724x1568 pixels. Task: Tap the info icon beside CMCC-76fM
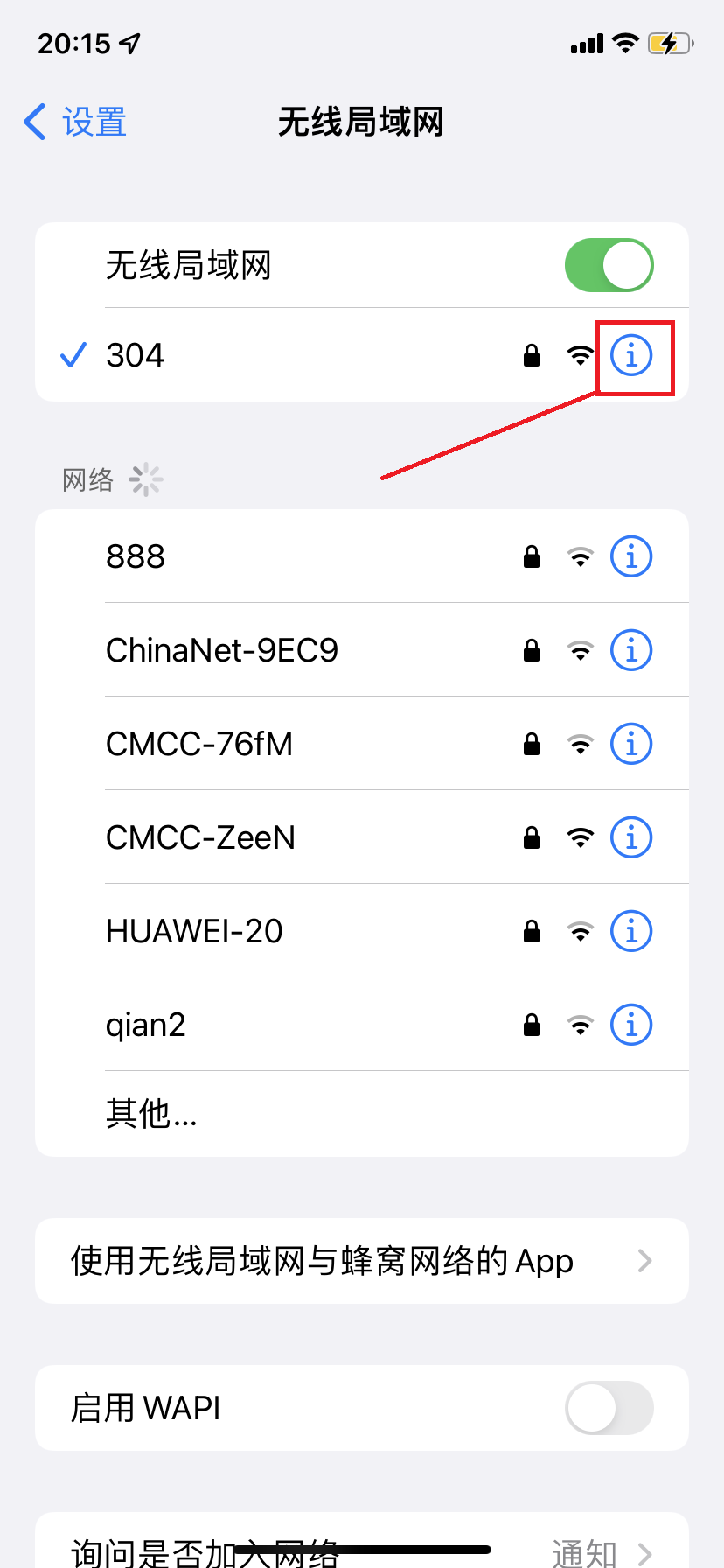click(631, 744)
